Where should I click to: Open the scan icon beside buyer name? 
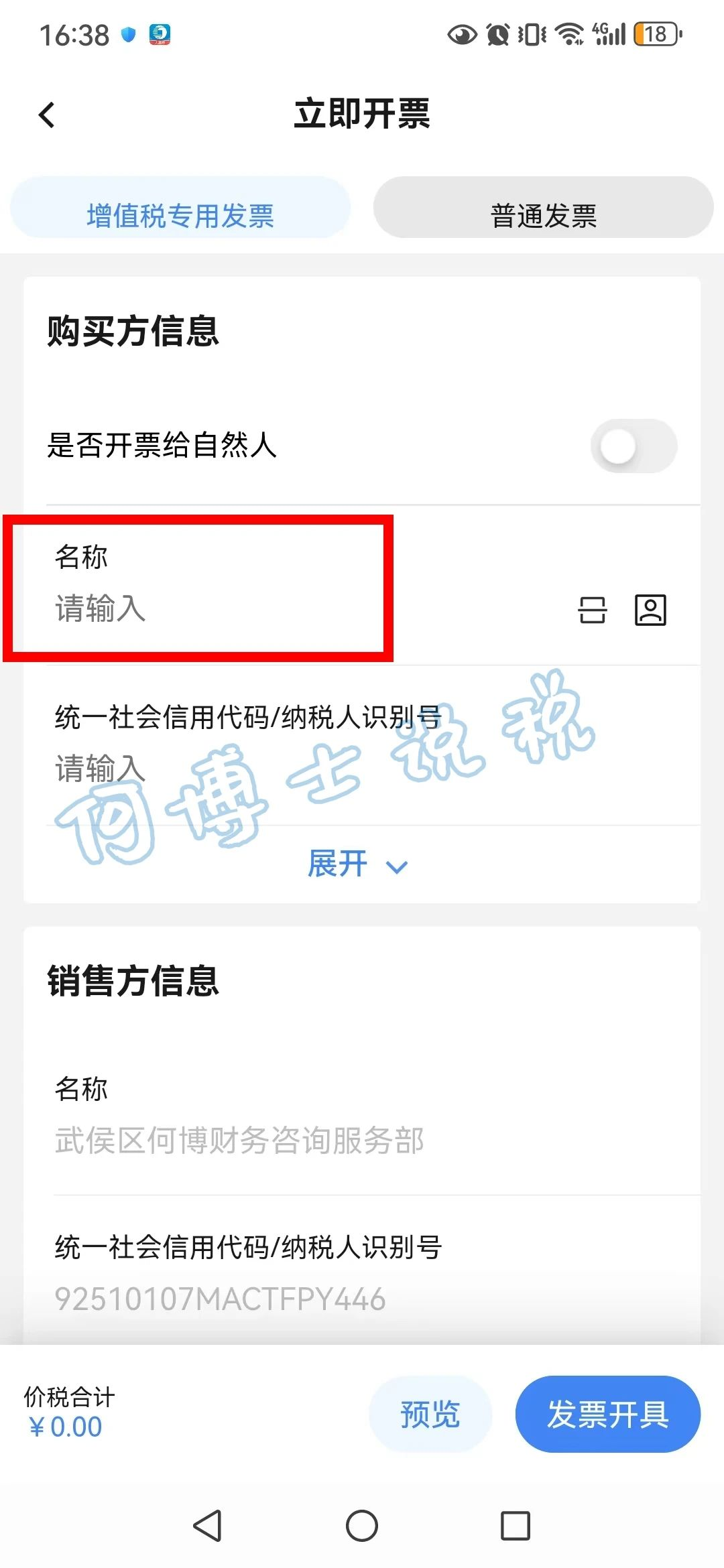click(x=592, y=610)
